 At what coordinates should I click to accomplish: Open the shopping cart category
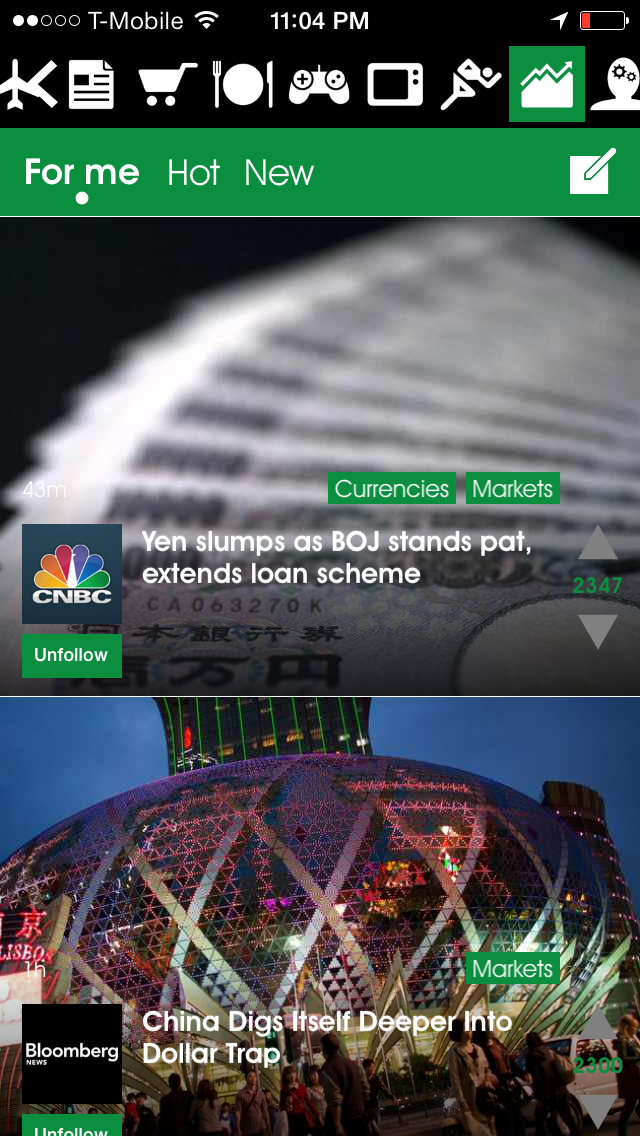coord(167,85)
